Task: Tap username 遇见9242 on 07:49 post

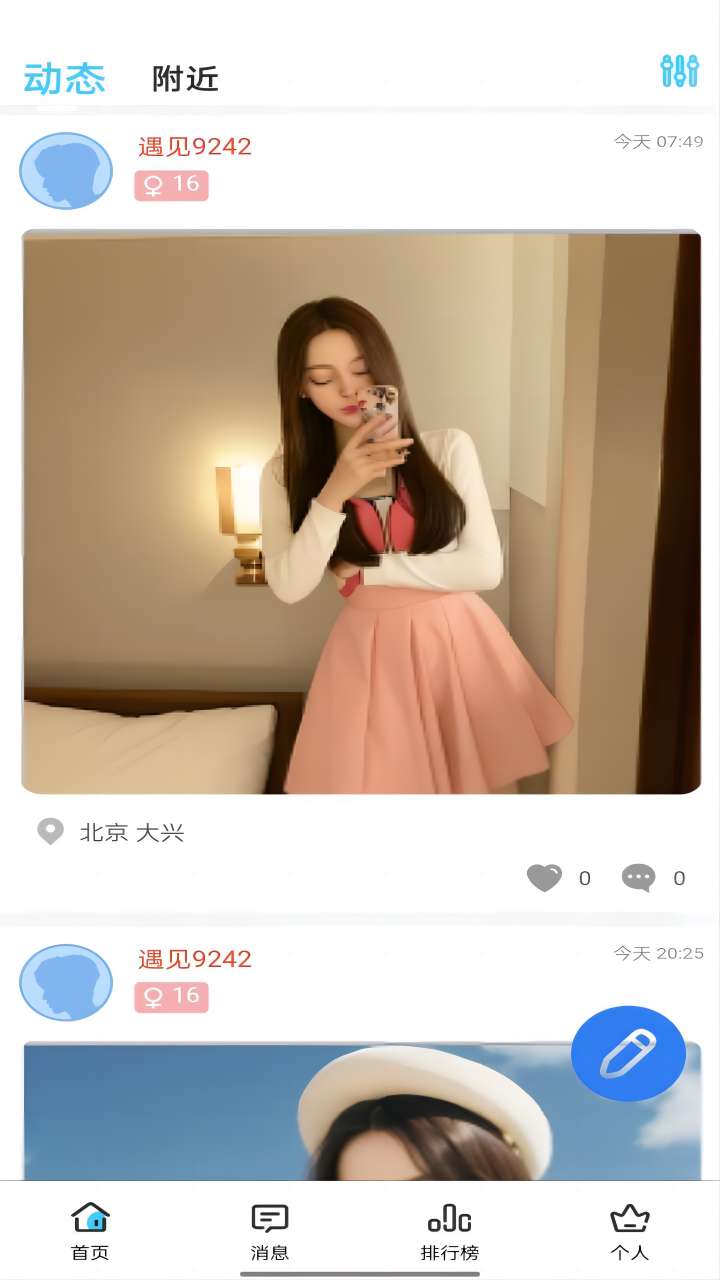Action: 195,147
